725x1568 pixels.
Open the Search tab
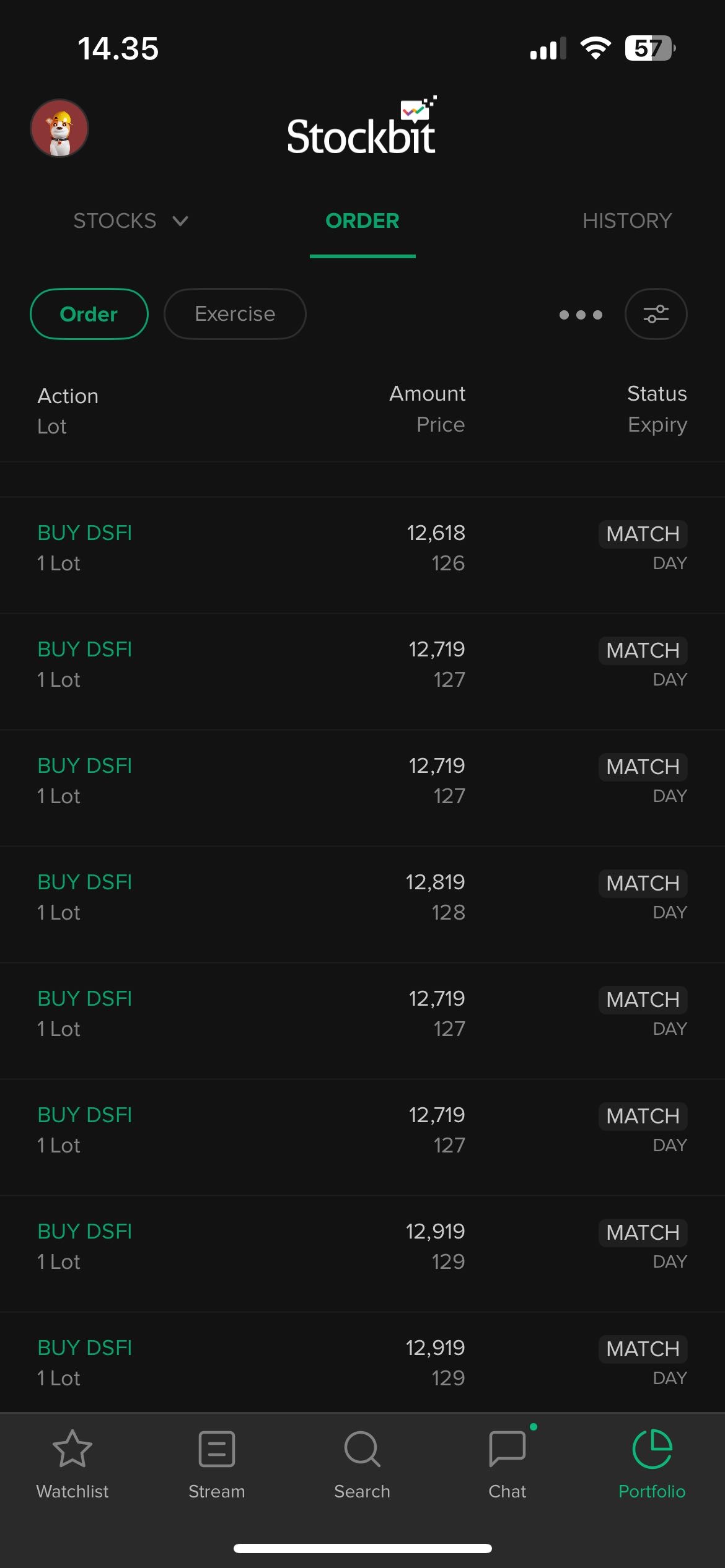point(362,1464)
